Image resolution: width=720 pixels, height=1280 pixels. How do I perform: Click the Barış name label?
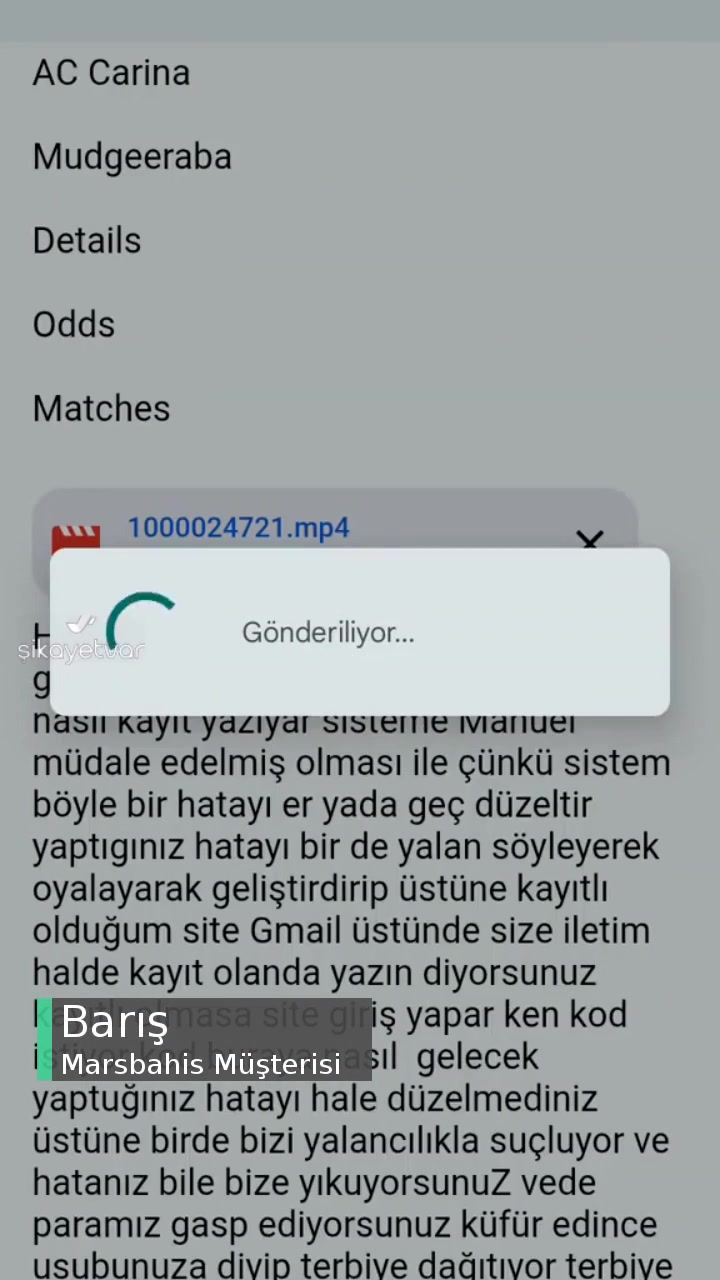click(x=114, y=1022)
